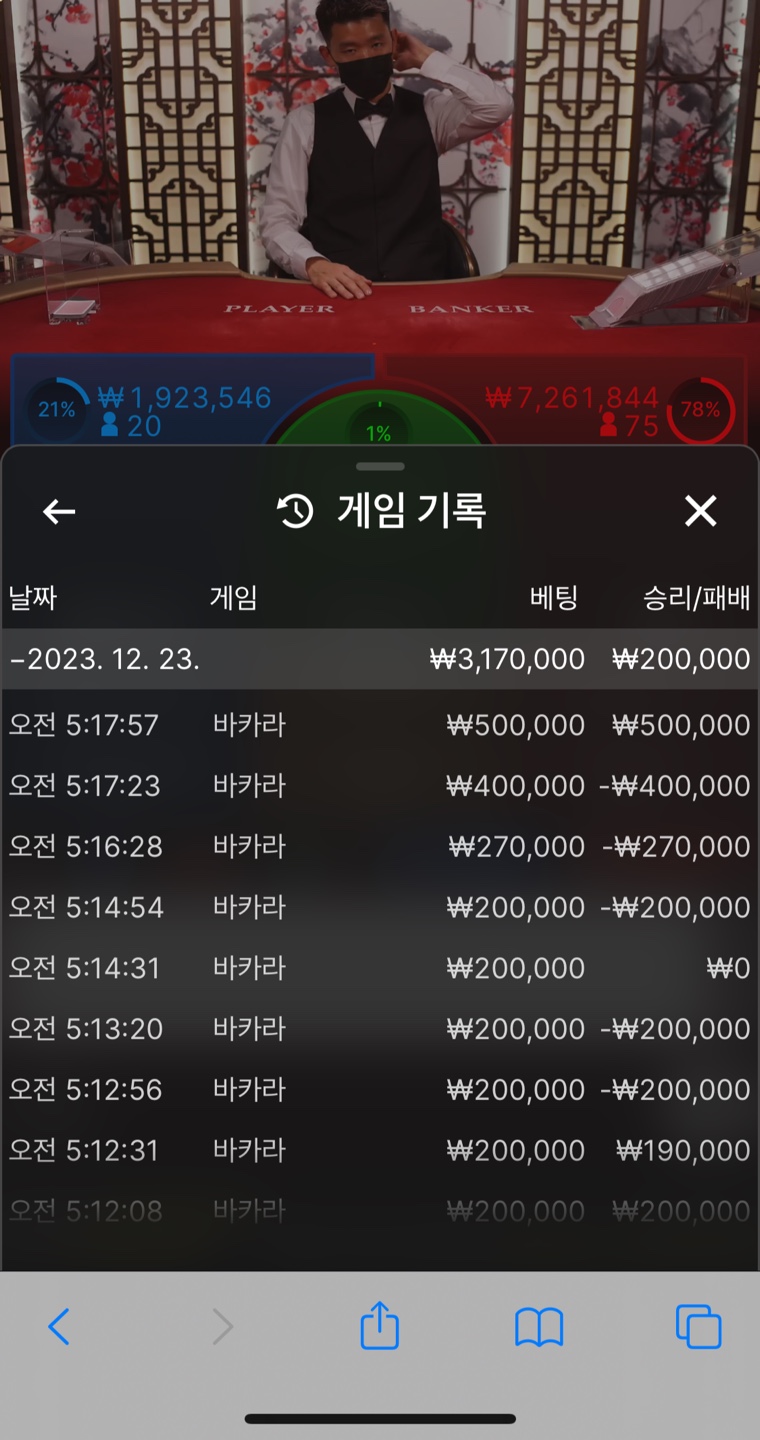View the 오전 5:12:31 baccarat record
Screen dimensions: 760x1440
click(x=380, y=1151)
